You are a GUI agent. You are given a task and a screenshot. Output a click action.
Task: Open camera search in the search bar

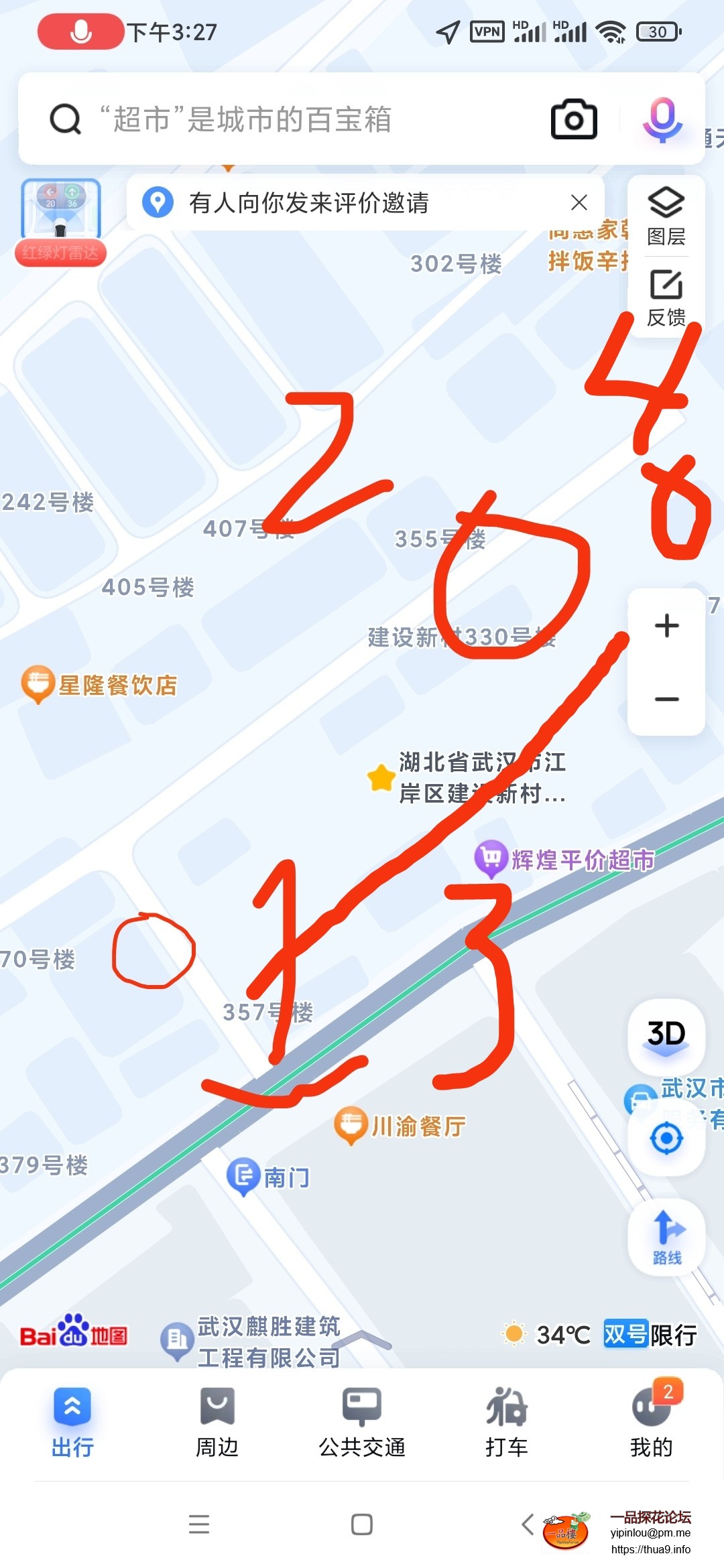573,119
